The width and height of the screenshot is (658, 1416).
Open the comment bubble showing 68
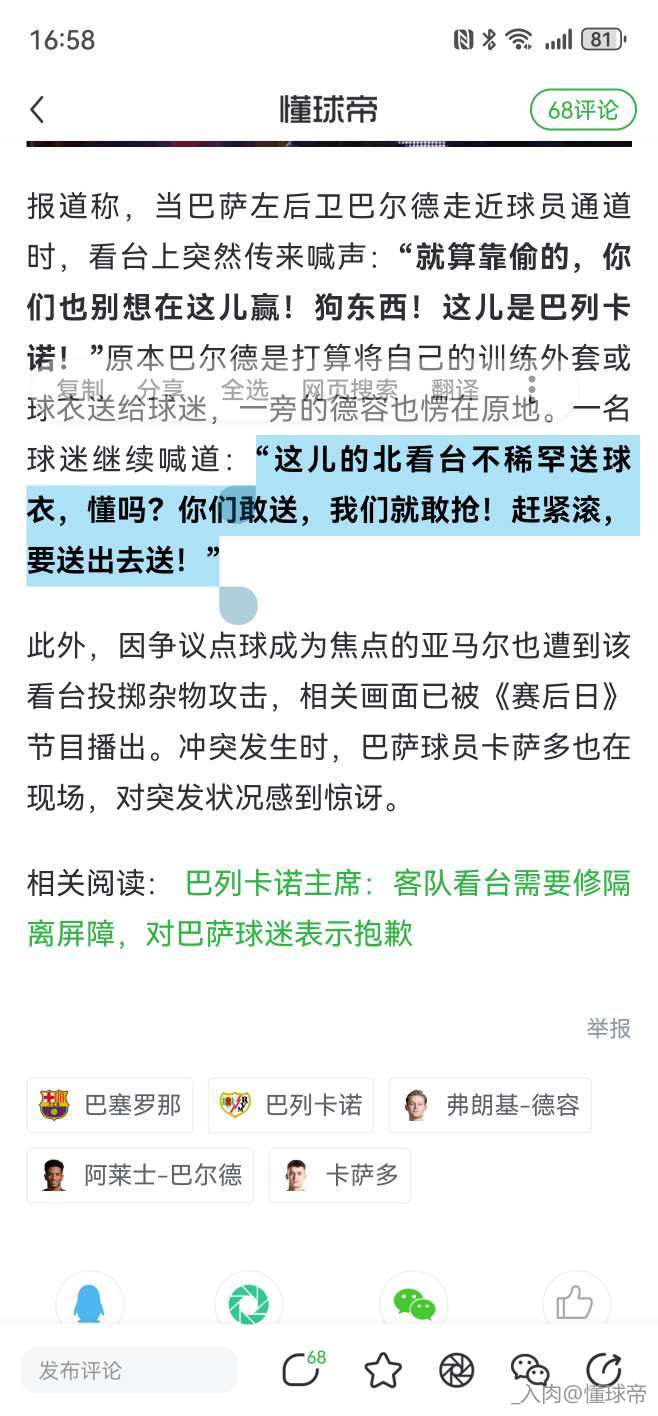(x=302, y=1369)
